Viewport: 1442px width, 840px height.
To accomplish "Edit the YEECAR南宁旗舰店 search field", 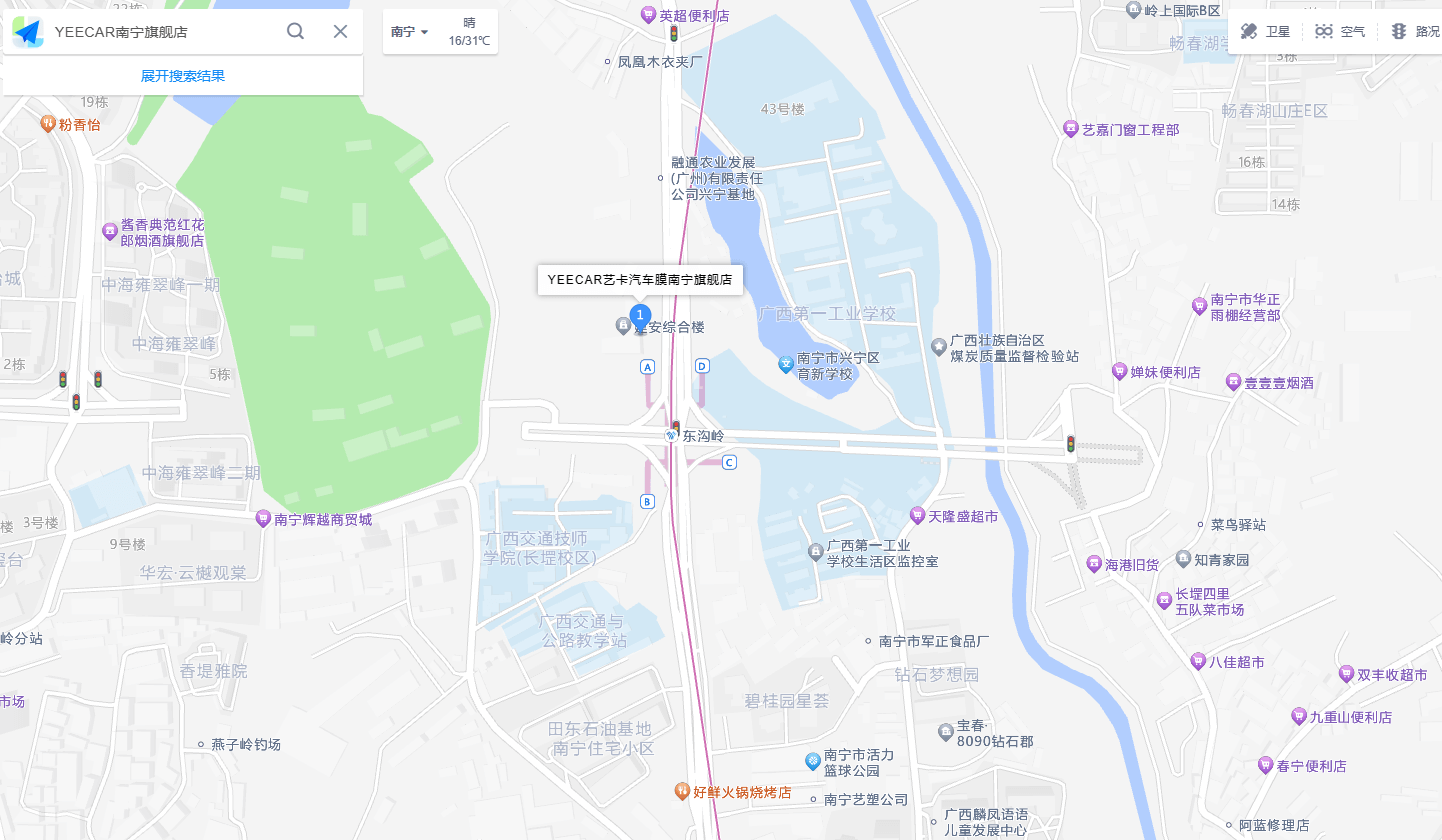I will [x=160, y=31].
